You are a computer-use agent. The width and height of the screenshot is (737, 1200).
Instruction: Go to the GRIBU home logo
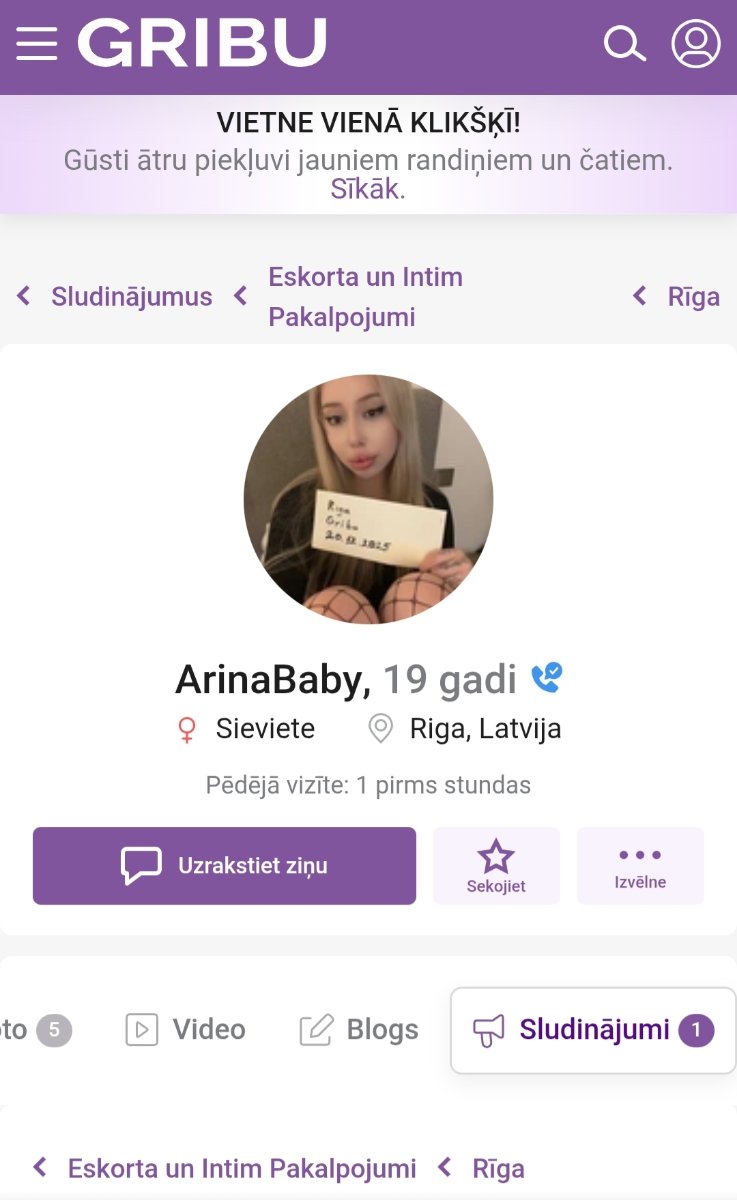tap(202, 44)
